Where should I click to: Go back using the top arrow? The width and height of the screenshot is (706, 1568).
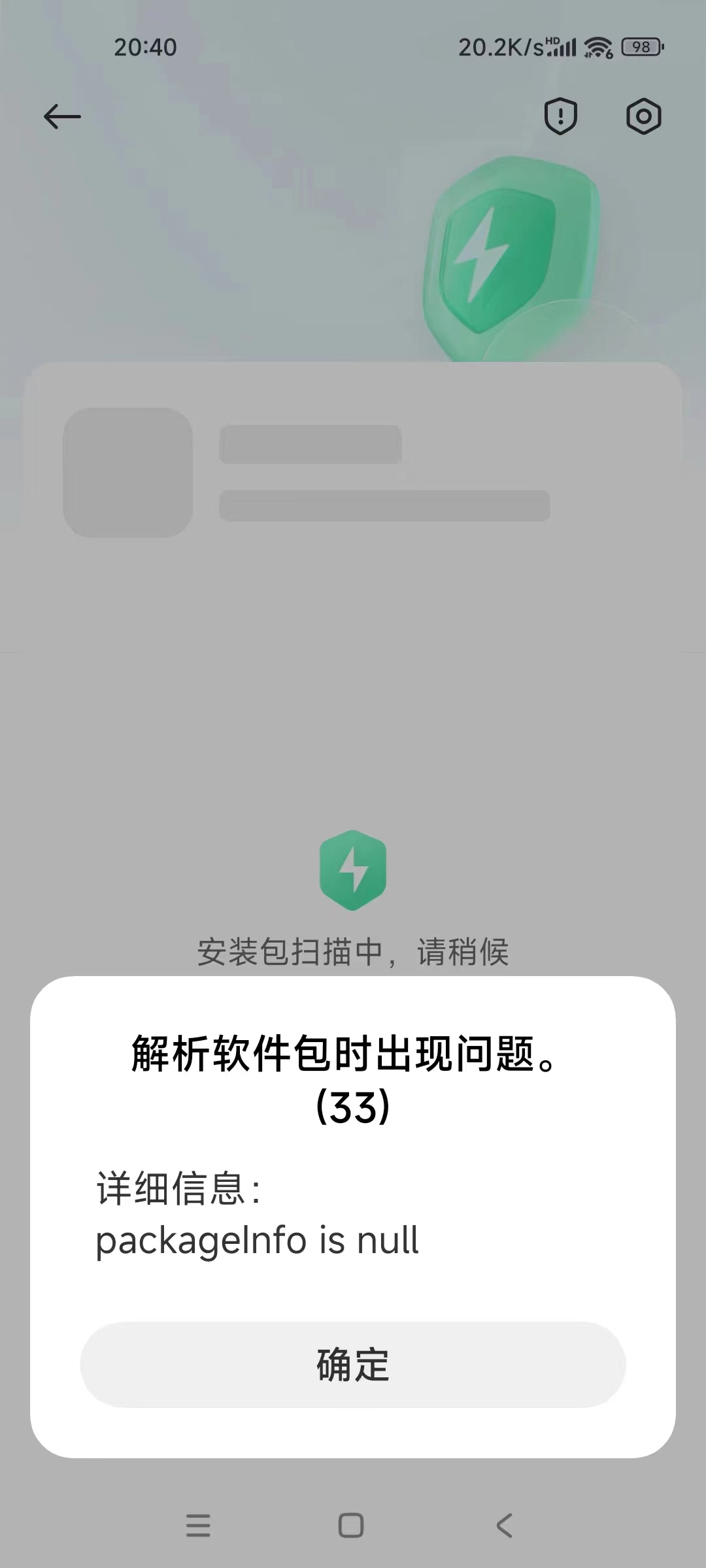click(62, 117)
